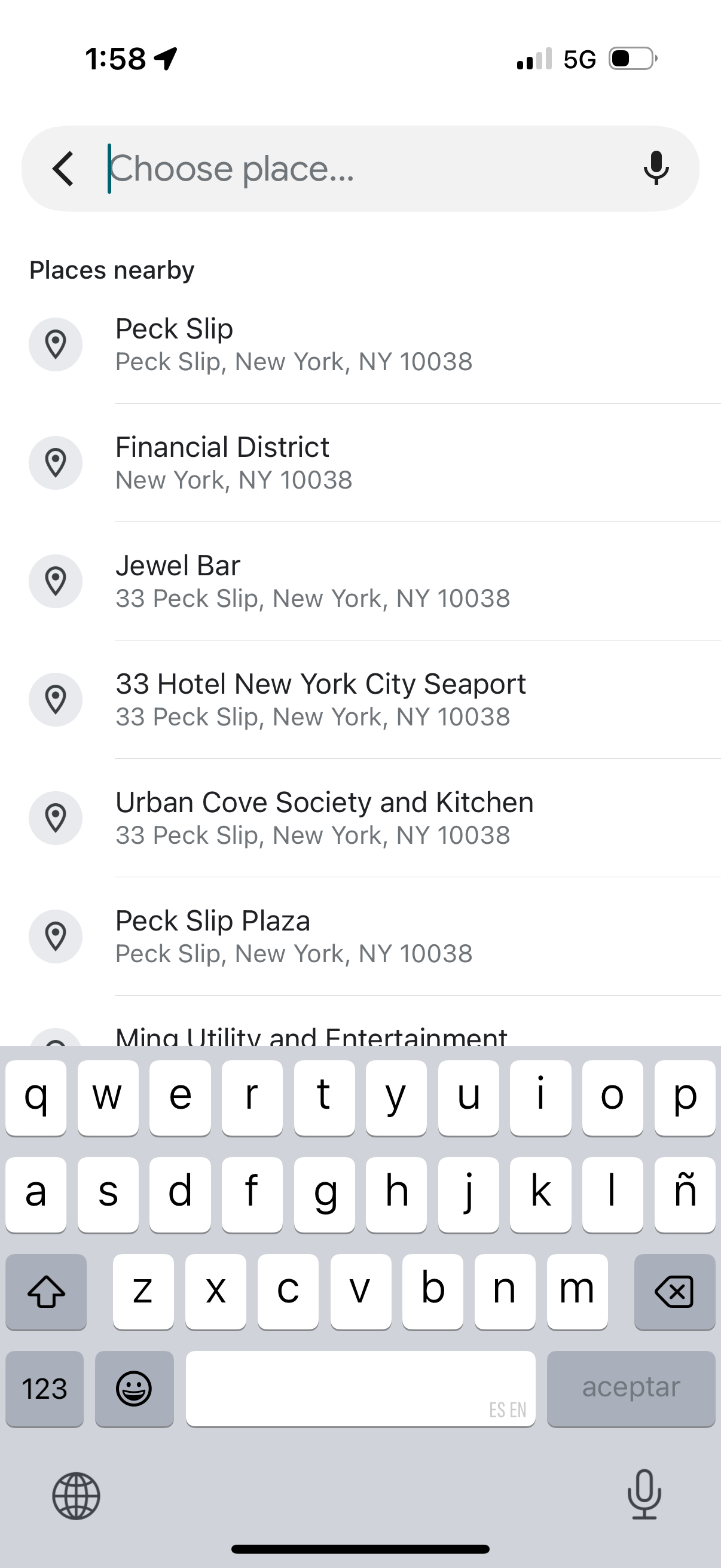Tap the location pin icon beside Peck Slip

[x=56, y=344]
